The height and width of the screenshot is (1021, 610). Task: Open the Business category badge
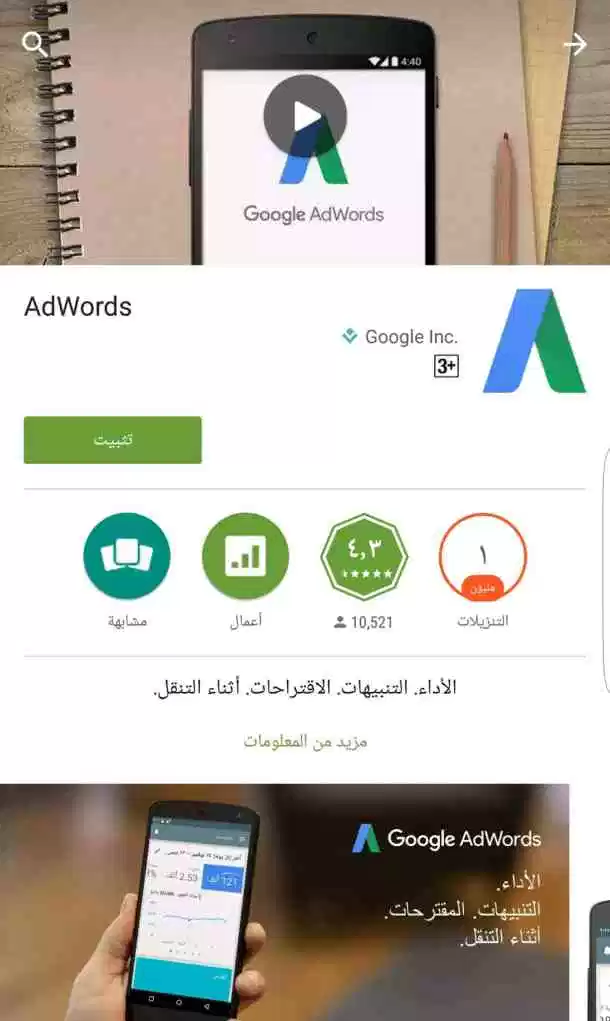pyautogui.click(x=245, y=556)
